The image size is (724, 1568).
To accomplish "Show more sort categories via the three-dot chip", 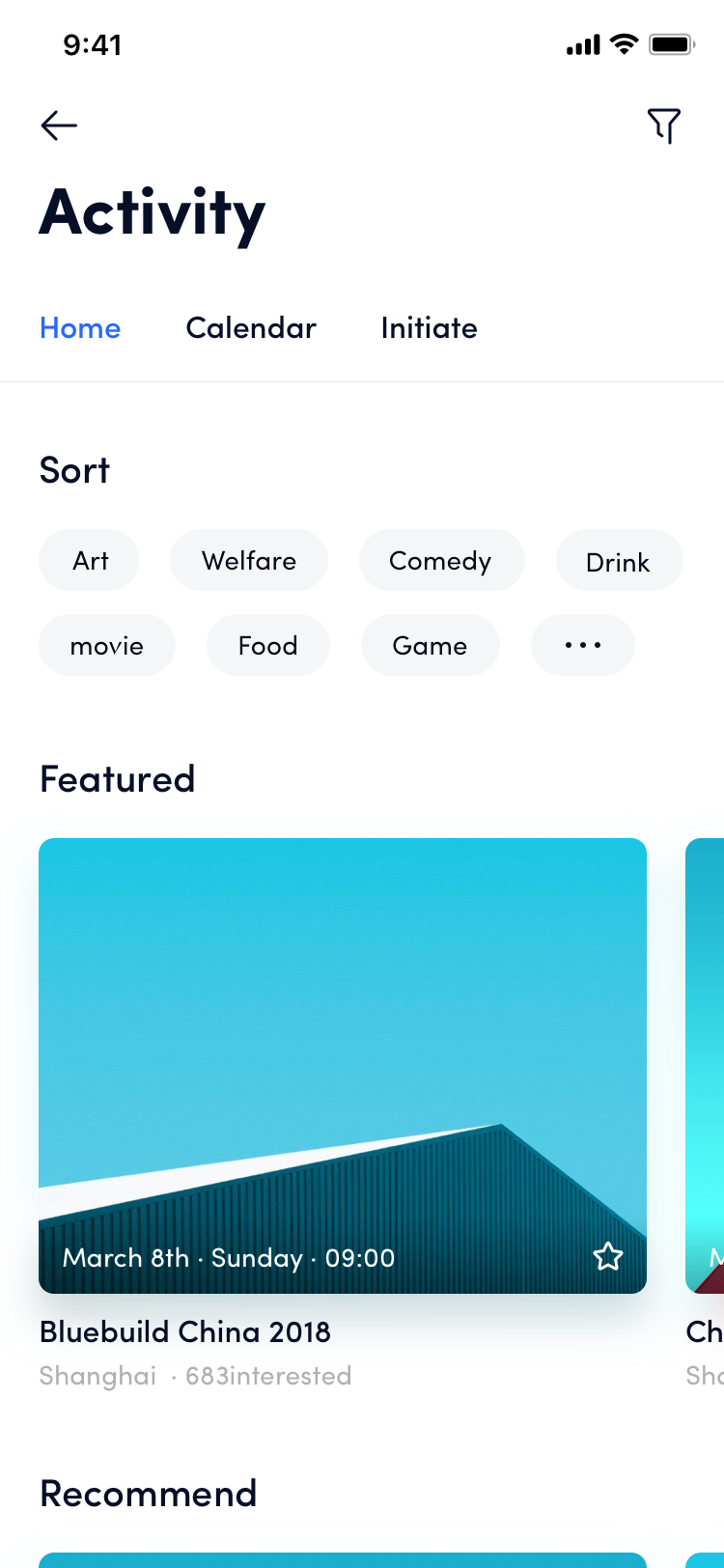I will (583, 645).
